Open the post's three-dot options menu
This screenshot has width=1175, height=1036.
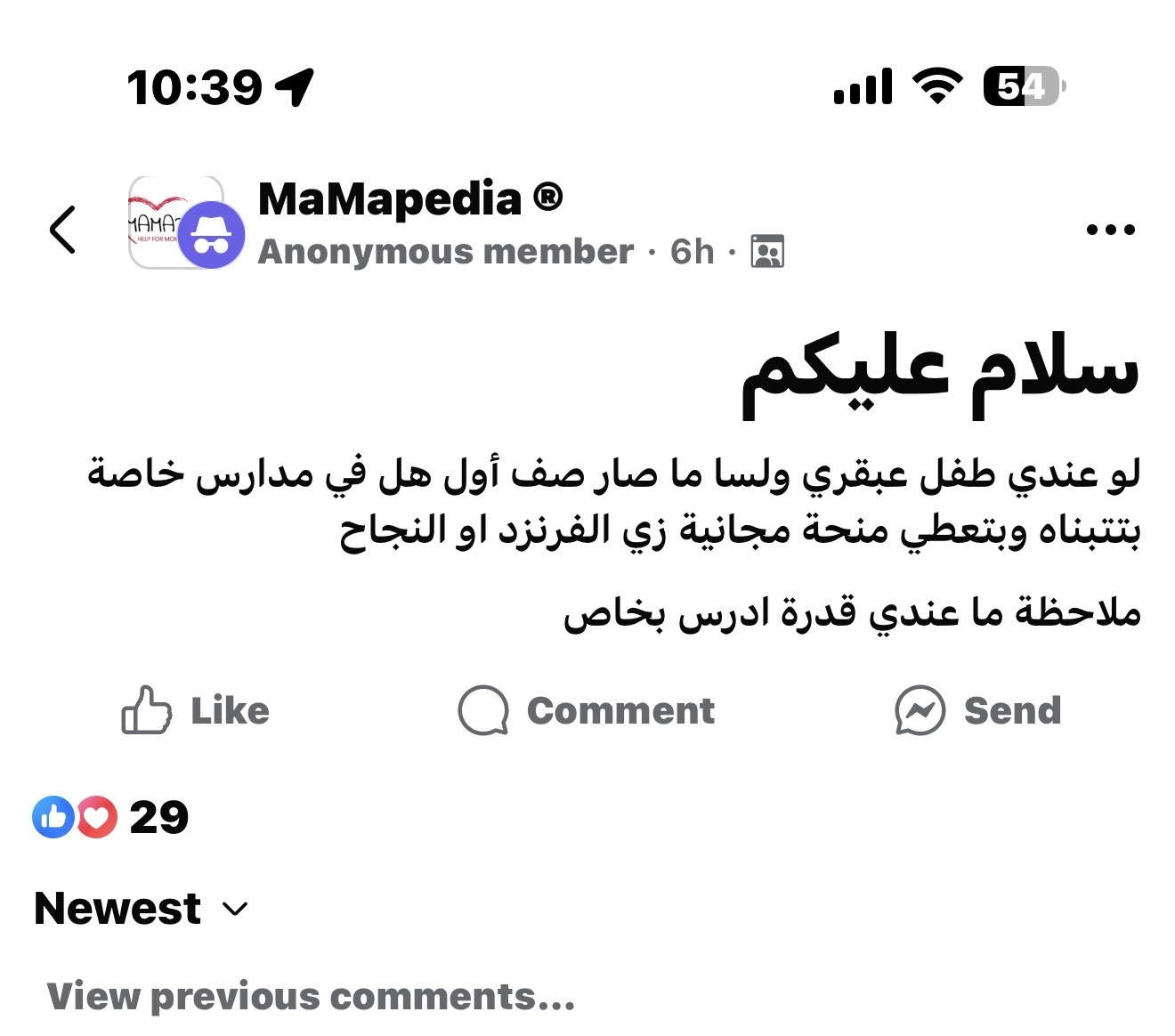coord(1110,230)
